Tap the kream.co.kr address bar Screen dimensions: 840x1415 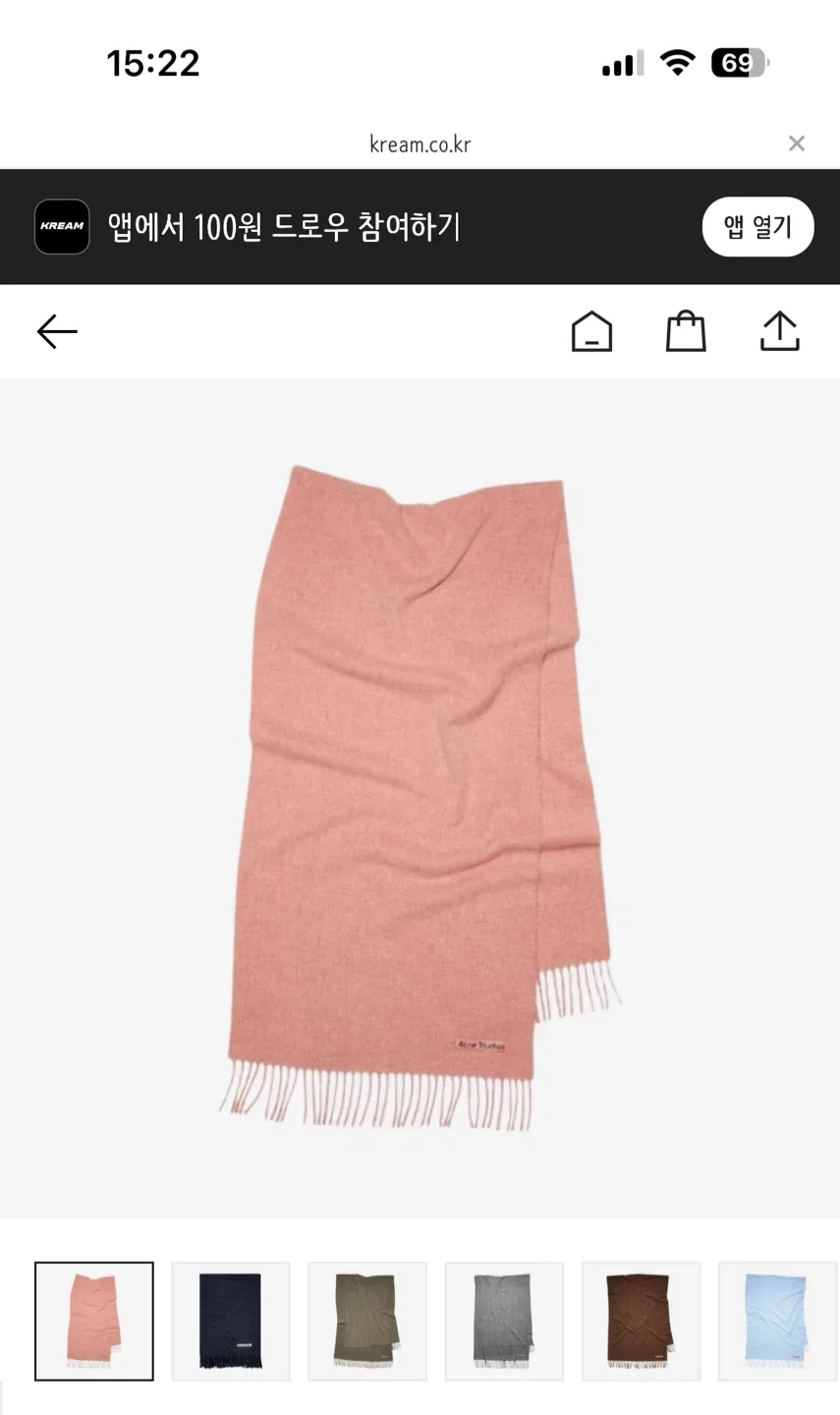[x=420, y=144]
